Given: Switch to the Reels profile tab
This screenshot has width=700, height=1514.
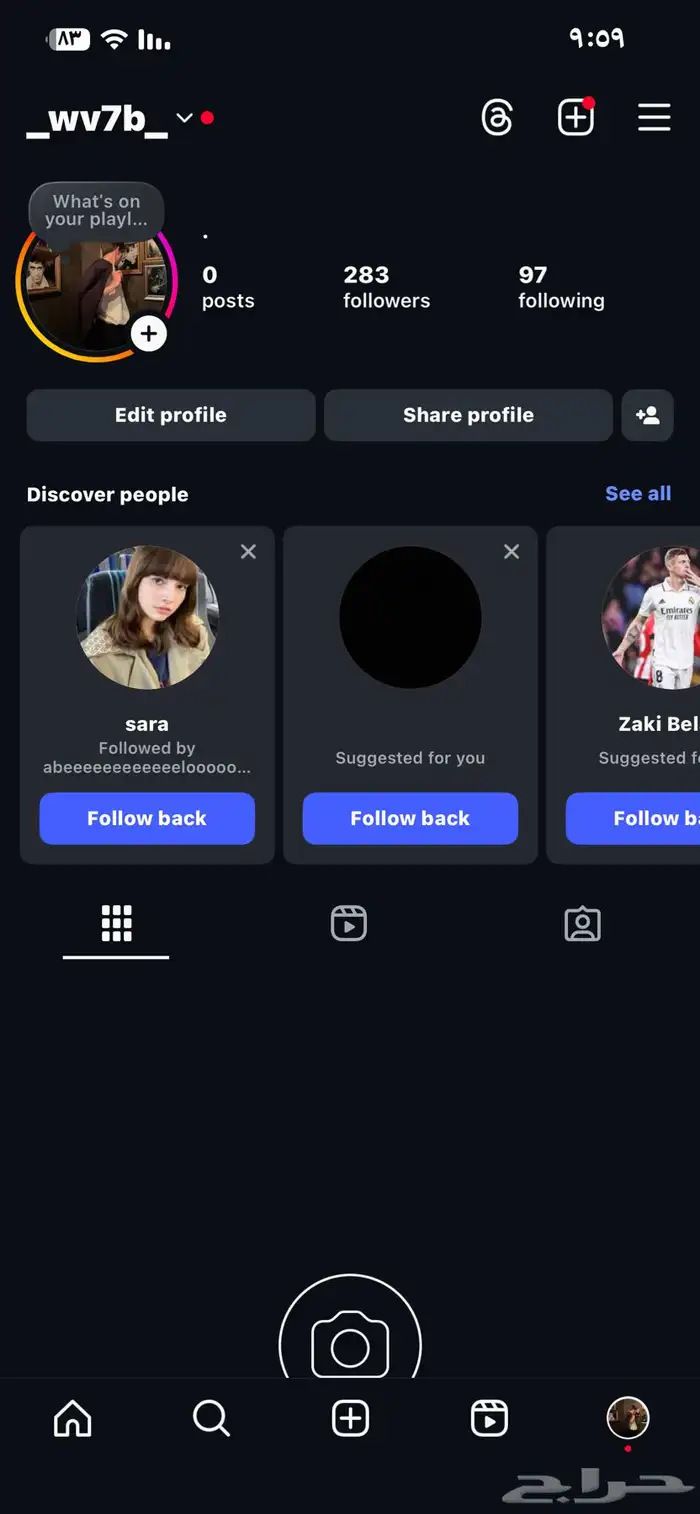Looking at the screenshot, I should pos(349,923).
